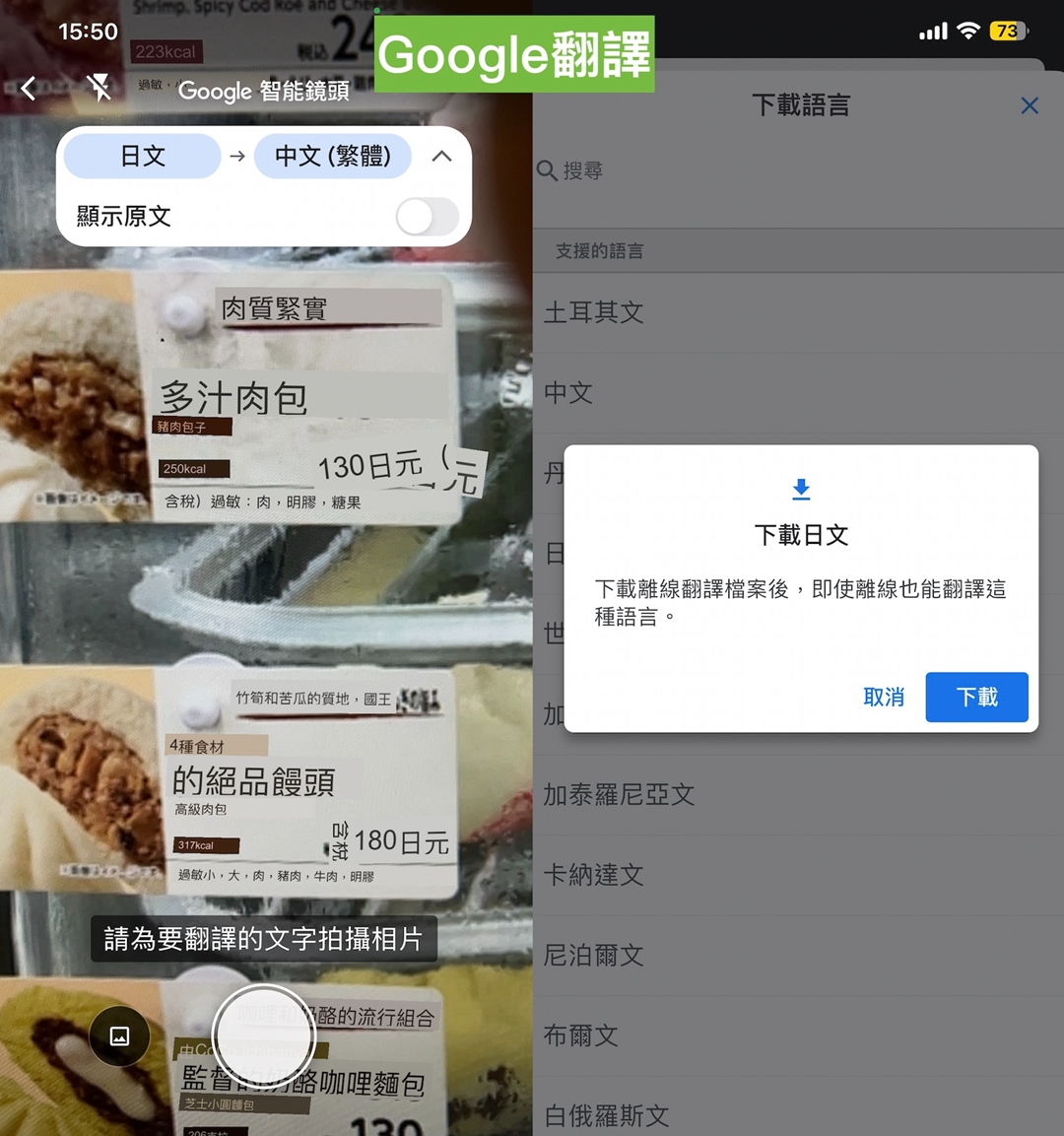Viewport: 1064px width, 1136px height.
Task: Select 土耳其文 from the language list
Action: tap(594, 312)
